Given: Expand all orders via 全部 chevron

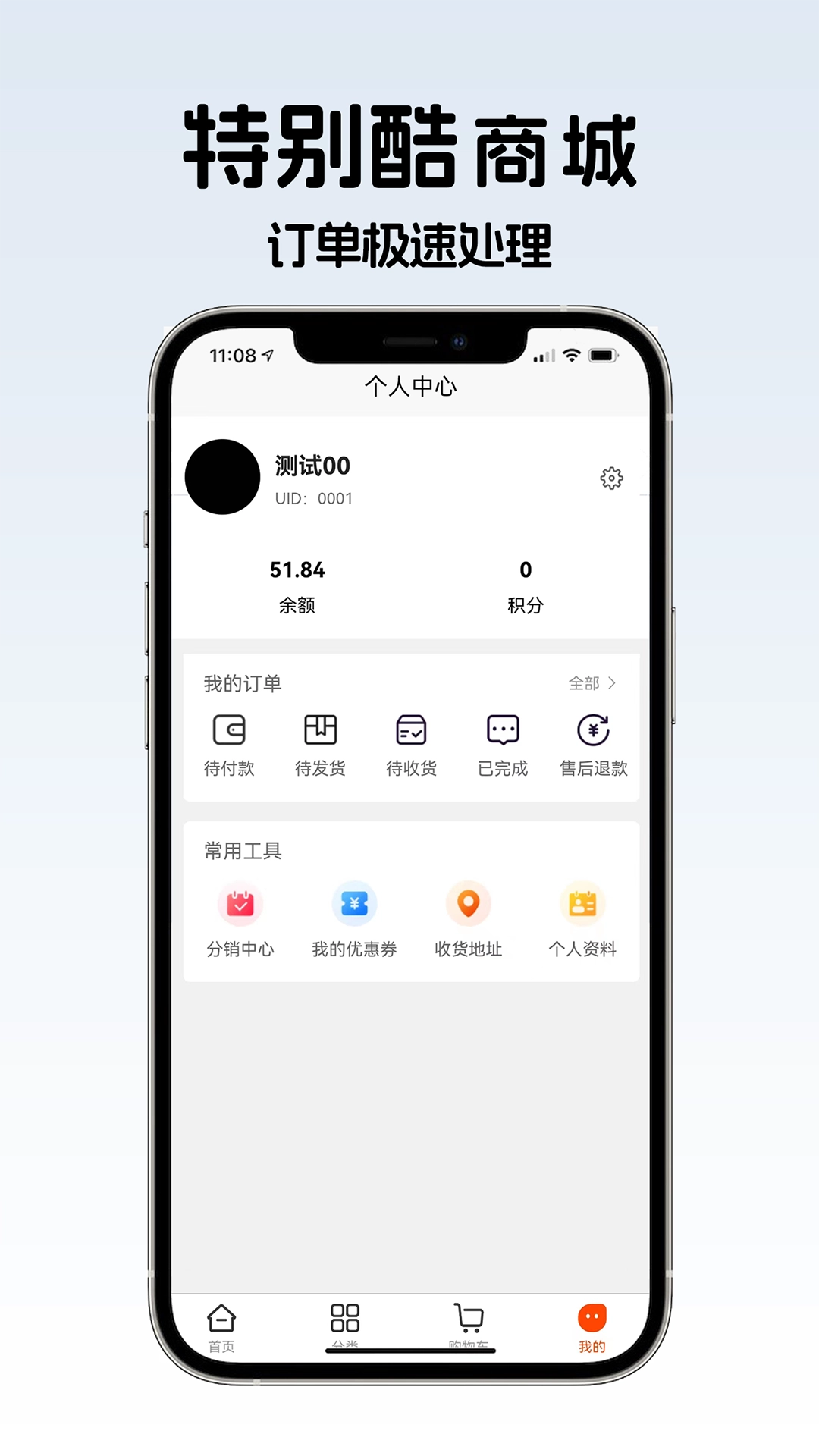Looking at the screenshot, I should pyautogui.click(x=593, y=682).
